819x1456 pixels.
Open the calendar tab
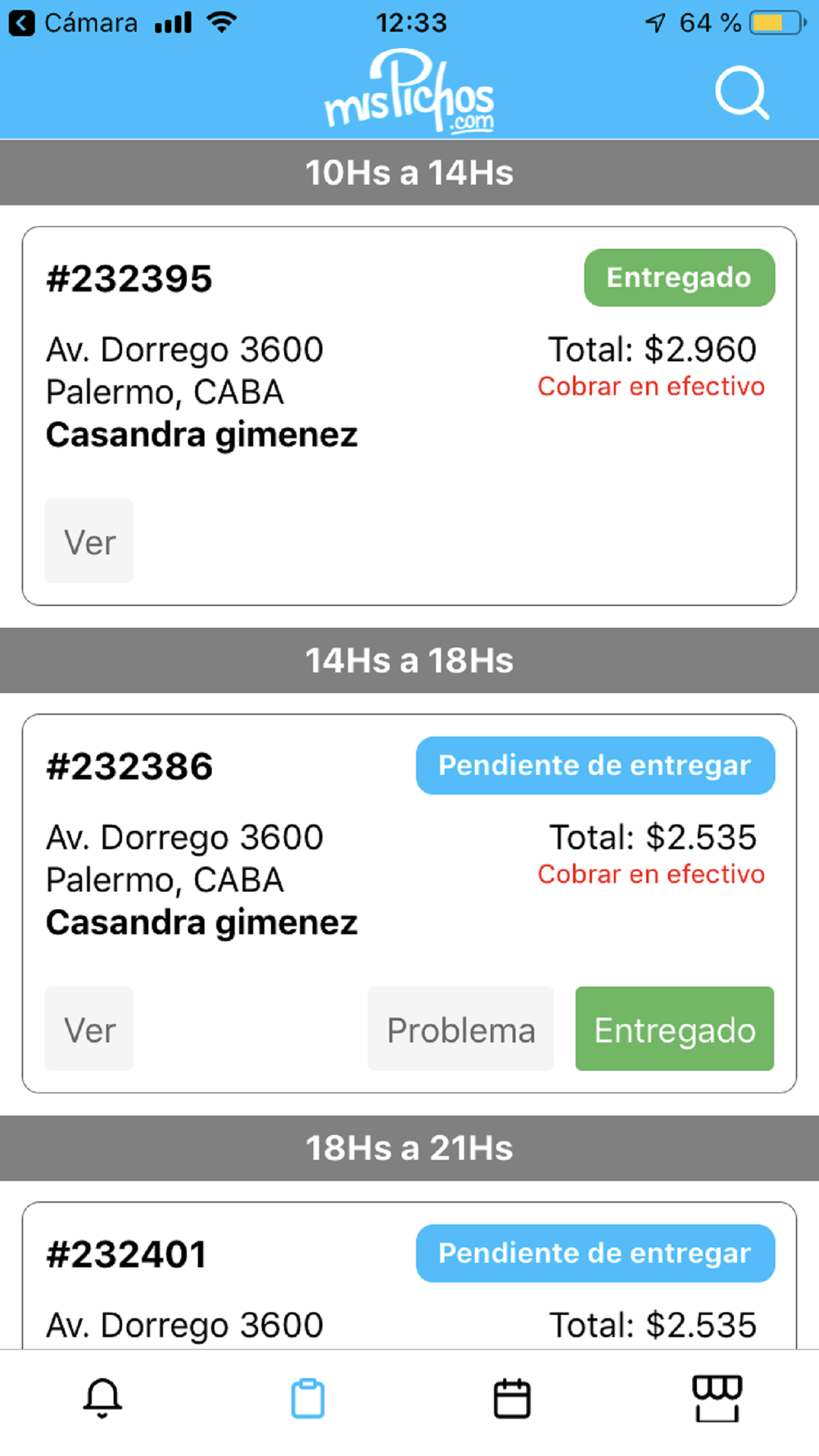pyautogui.click(x=512, y=1398)
